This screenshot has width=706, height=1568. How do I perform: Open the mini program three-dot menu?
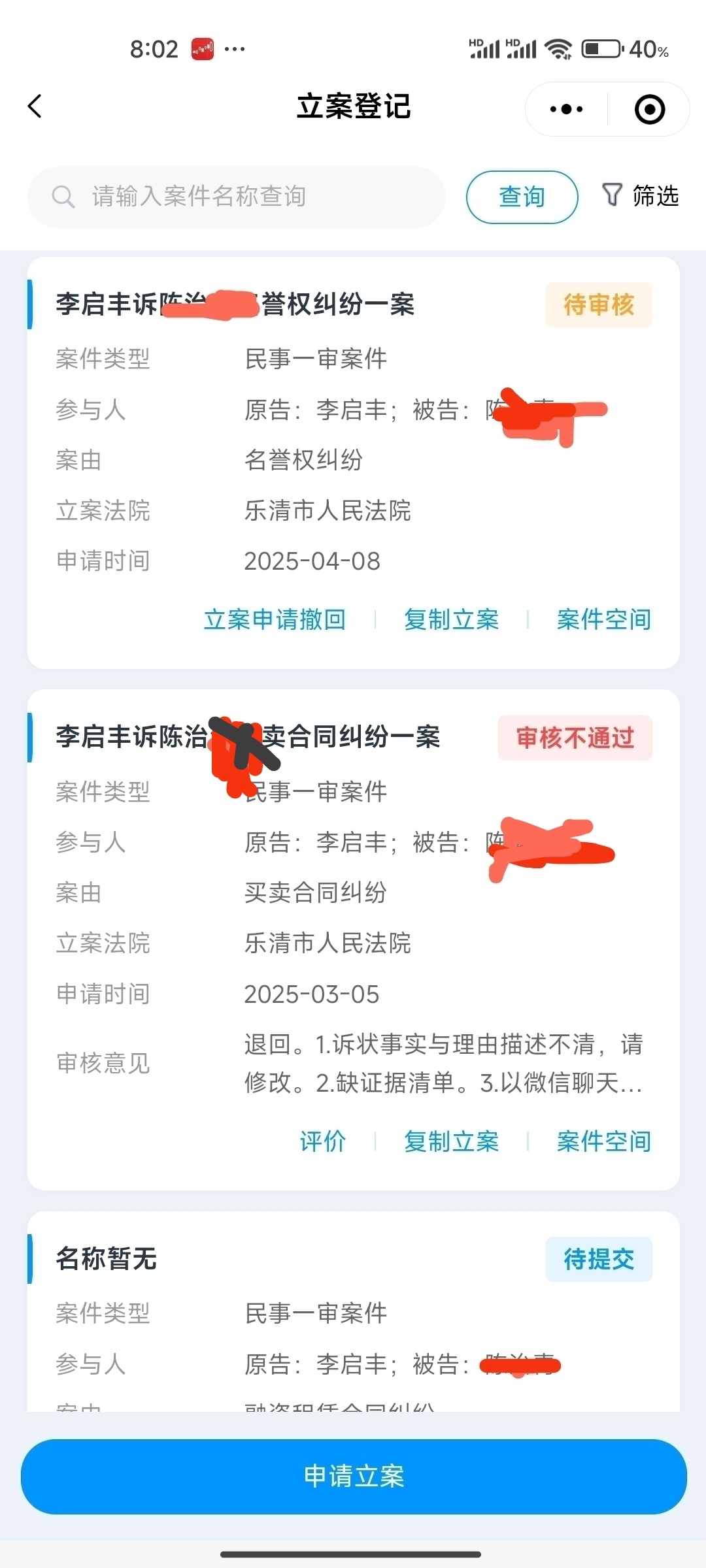click(566, 109)
